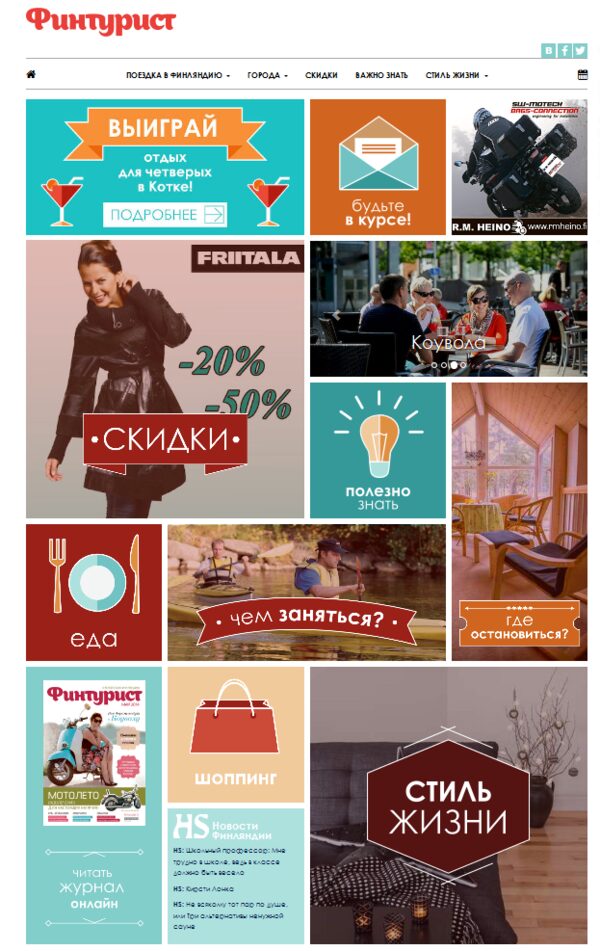This screenshot has height=951, width=600.
Task: Open the Шоппинг tile
Action: pyautogui.click(x=235, y=734)
